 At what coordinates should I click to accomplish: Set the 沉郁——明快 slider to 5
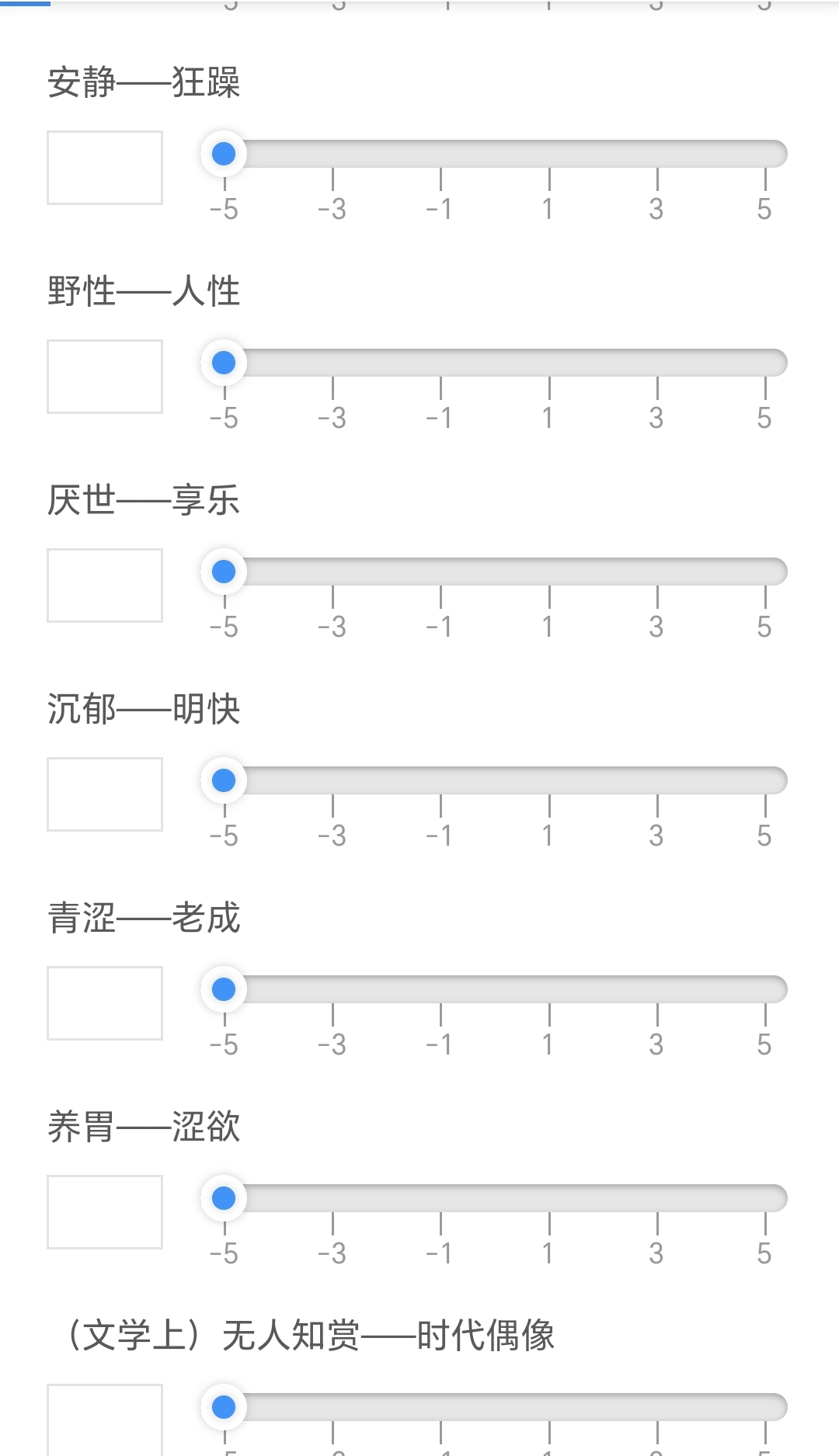click(765, 780)
